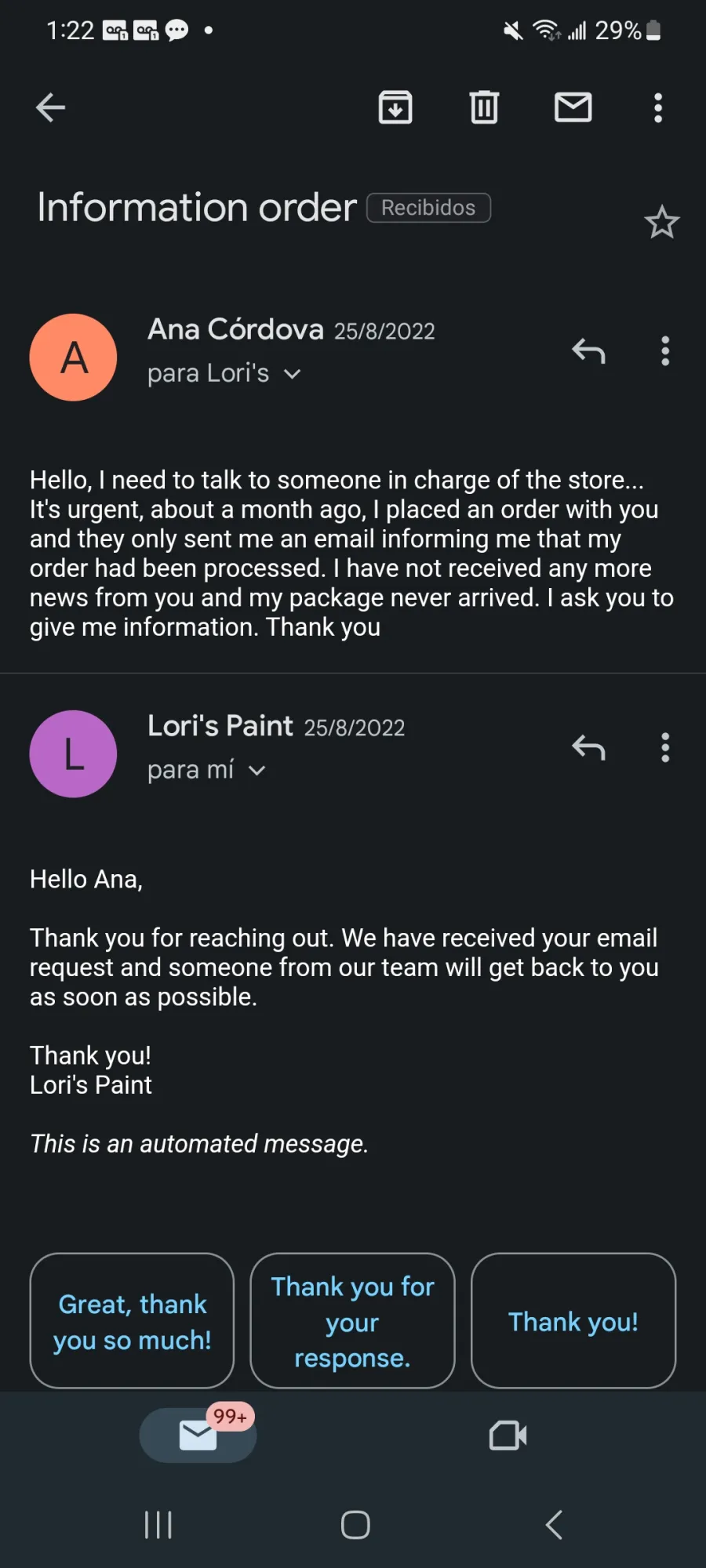Switch to the Mail tab

(198, 1436)
